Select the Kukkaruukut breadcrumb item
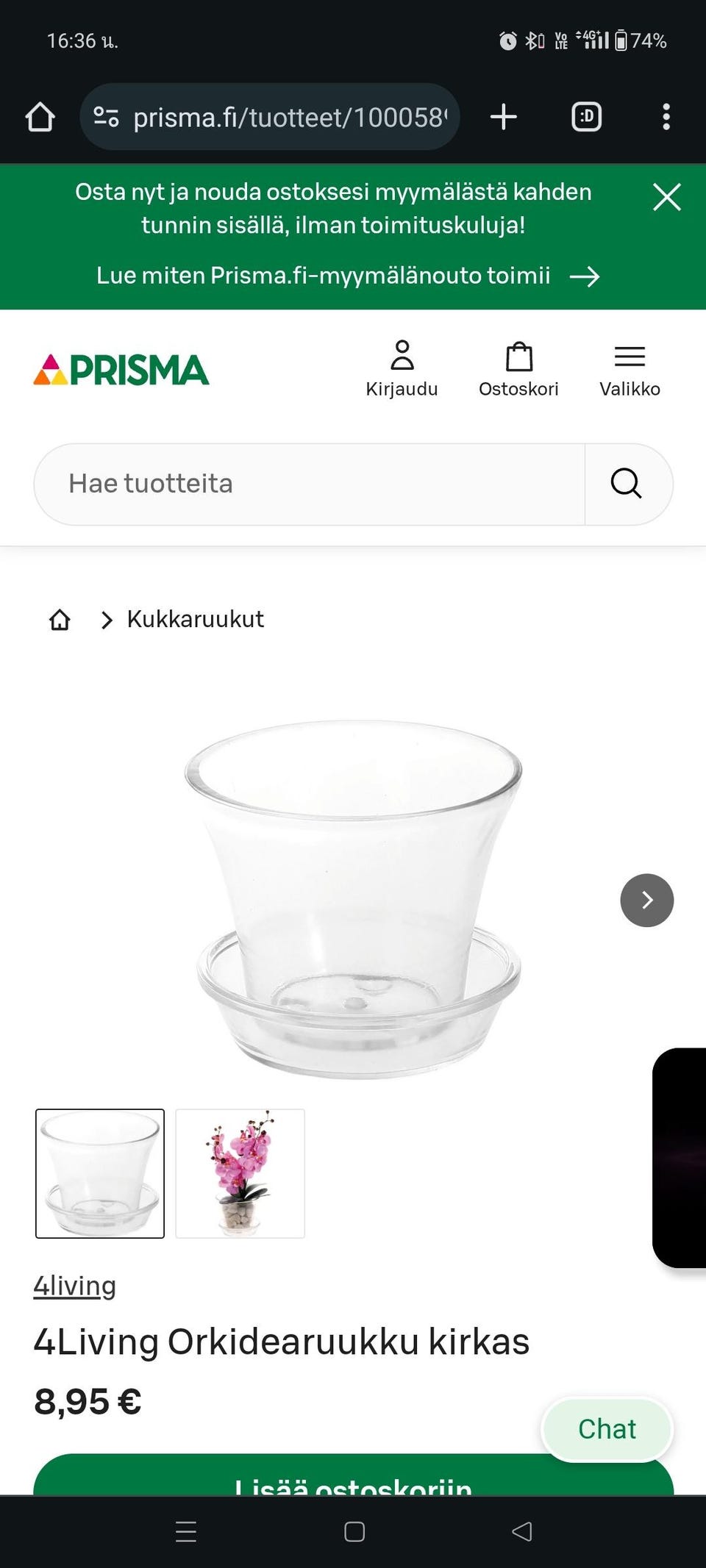Image resolution: width=706 pixels, height=1568 pixels. pos(196,619)
